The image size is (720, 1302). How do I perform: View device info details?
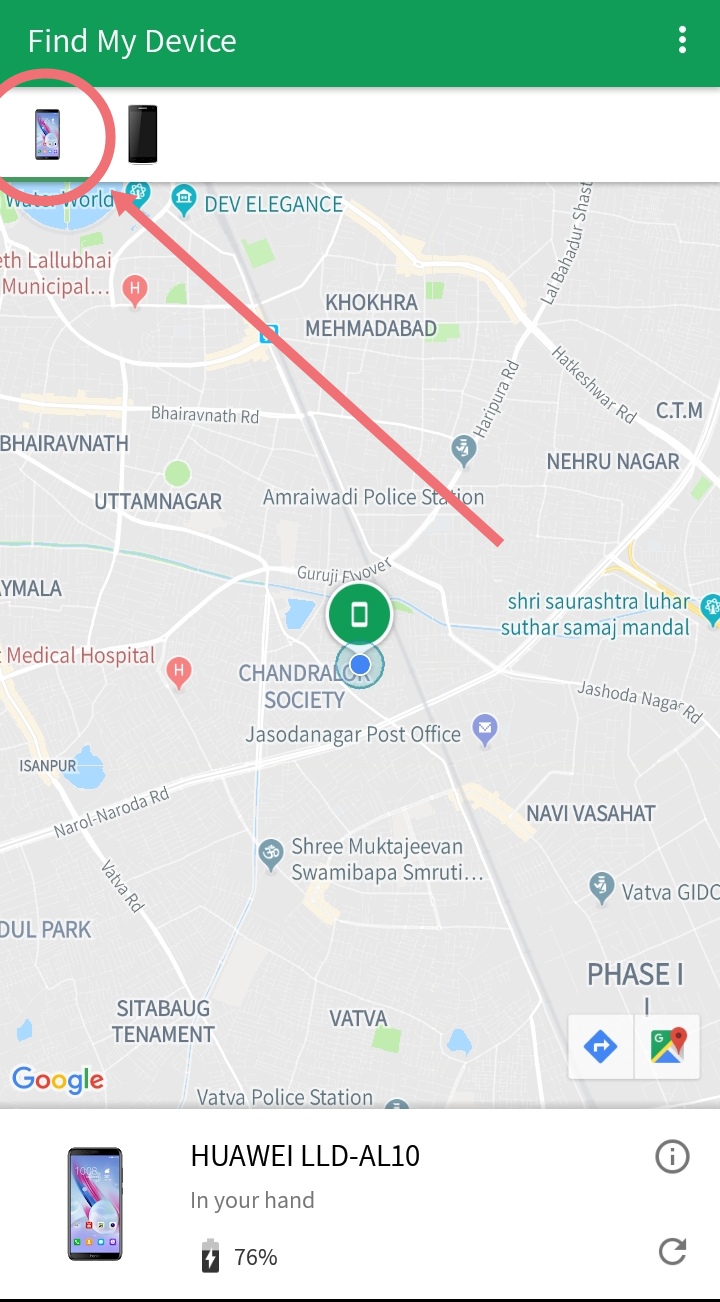coord(672,1157)
